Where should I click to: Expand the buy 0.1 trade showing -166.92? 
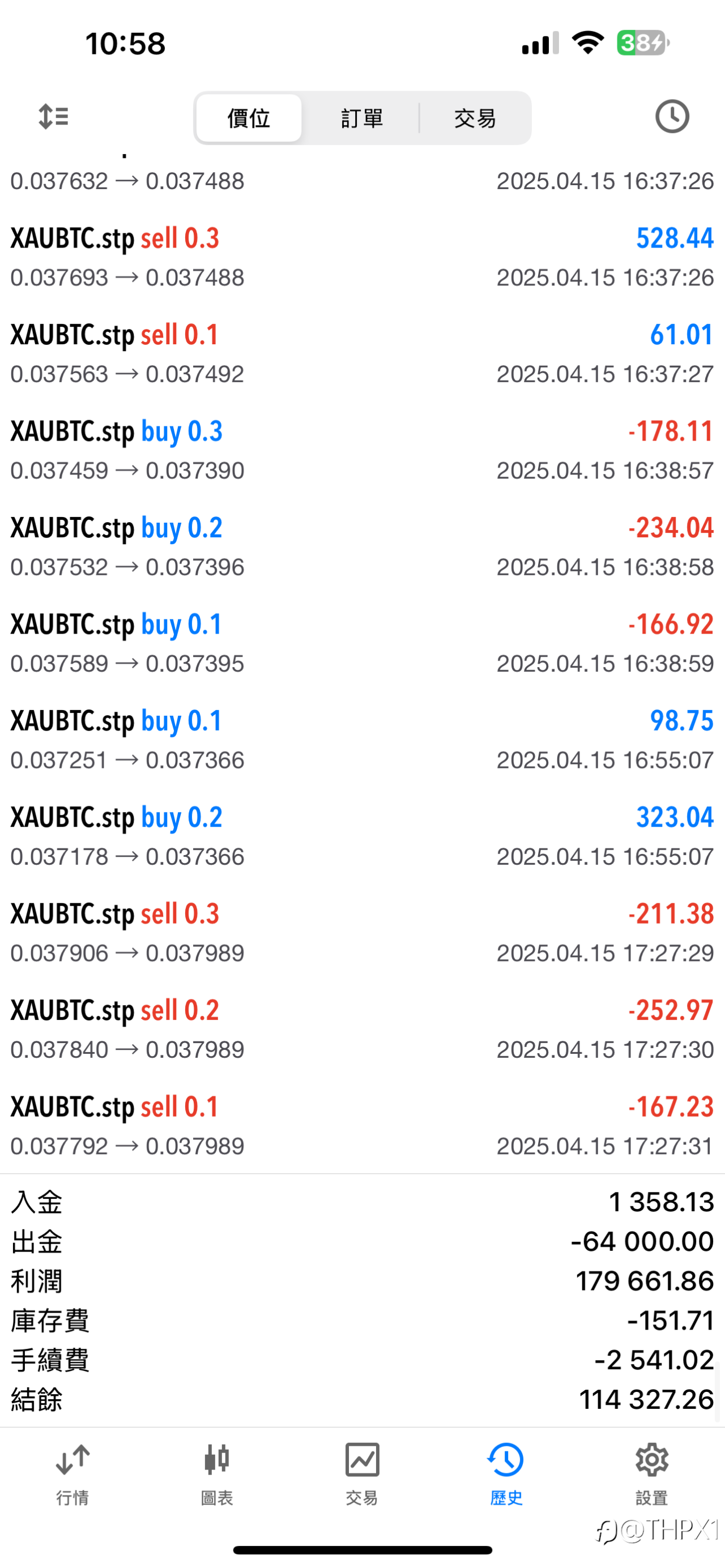pos(362,643)
